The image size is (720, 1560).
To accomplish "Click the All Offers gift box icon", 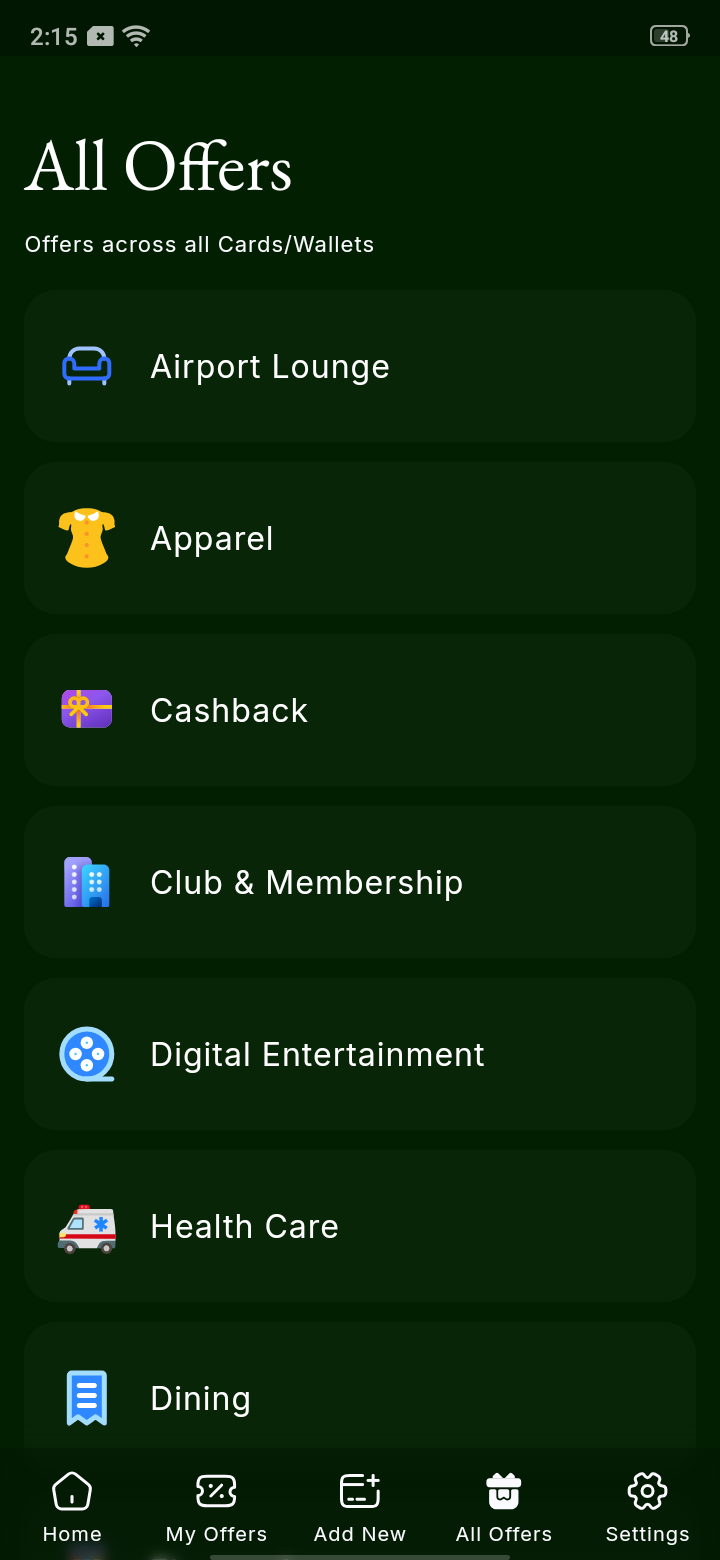I will 504,1490.
